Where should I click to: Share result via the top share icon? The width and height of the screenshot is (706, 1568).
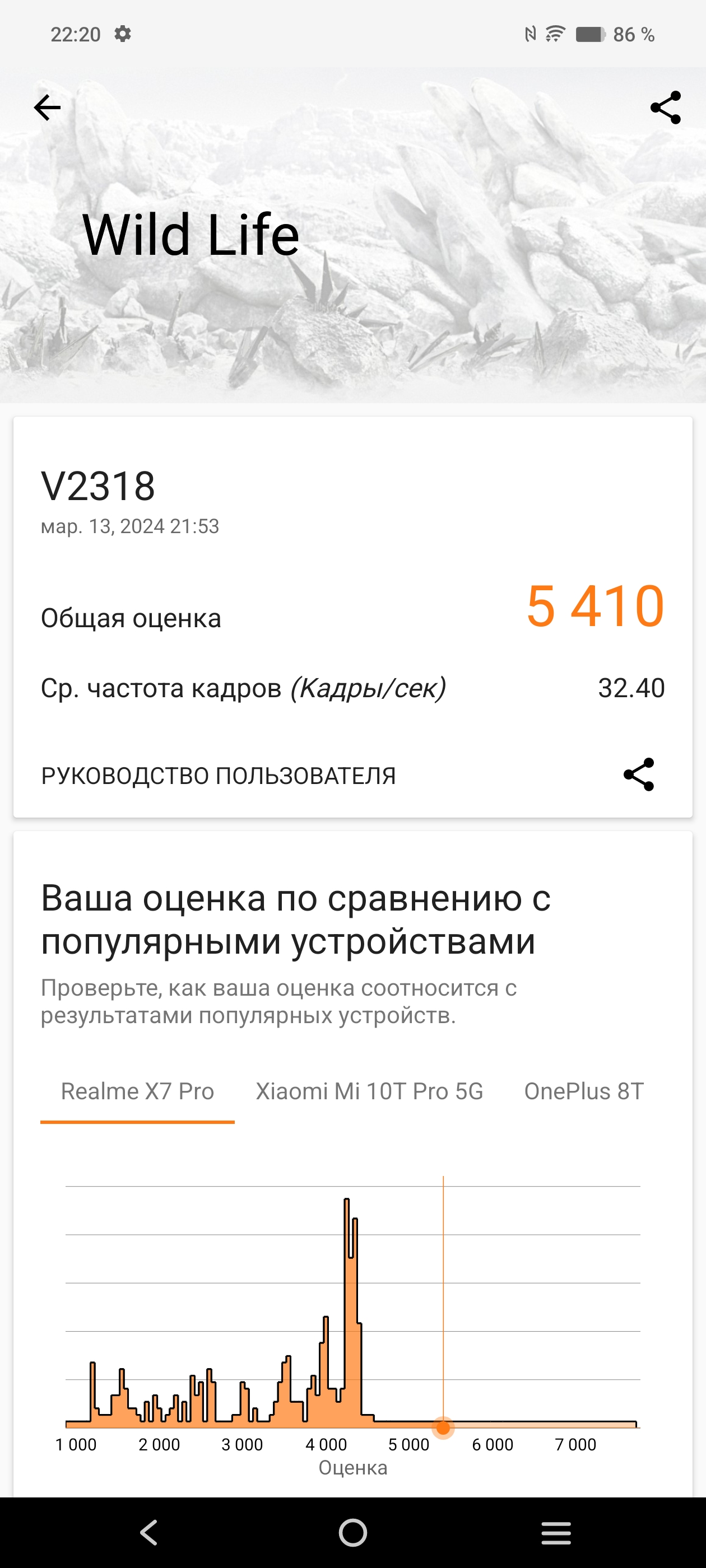(665, 108)
